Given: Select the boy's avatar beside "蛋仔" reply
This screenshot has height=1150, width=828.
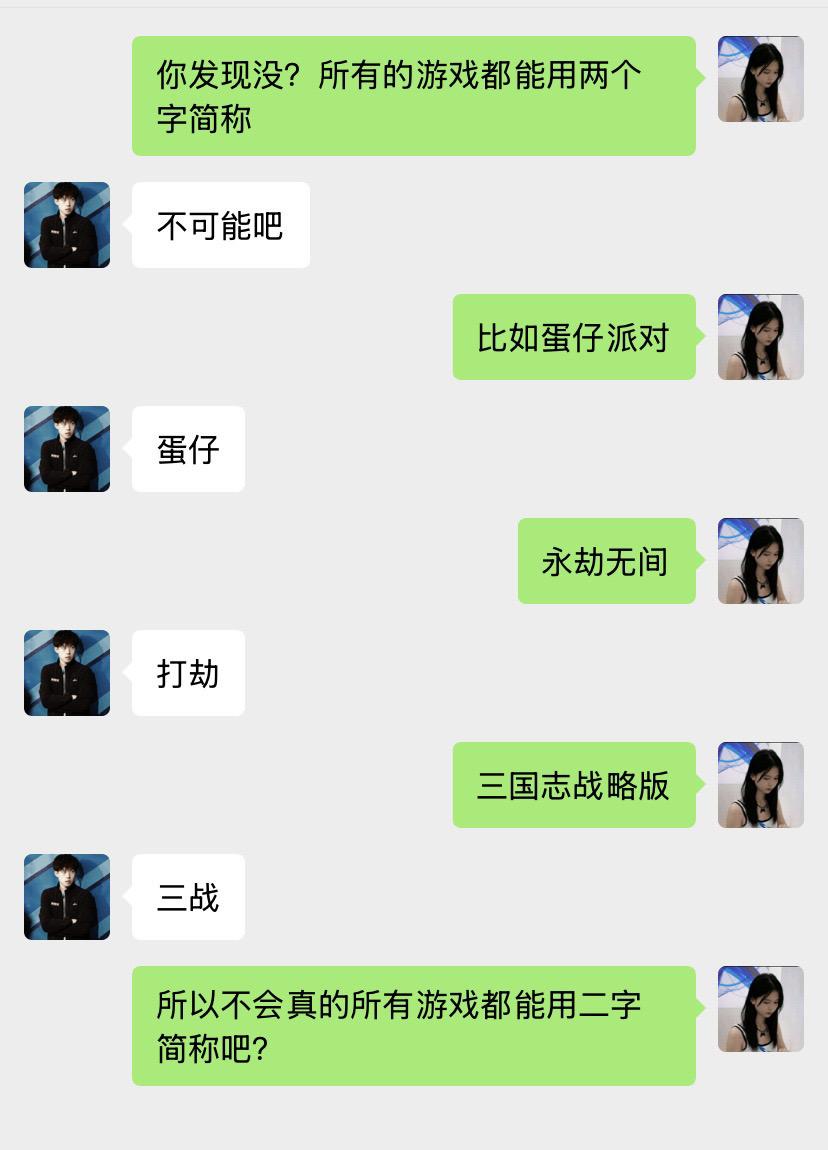Looking at the screenshot, I should pyautogui.click(x=66, y=449).
